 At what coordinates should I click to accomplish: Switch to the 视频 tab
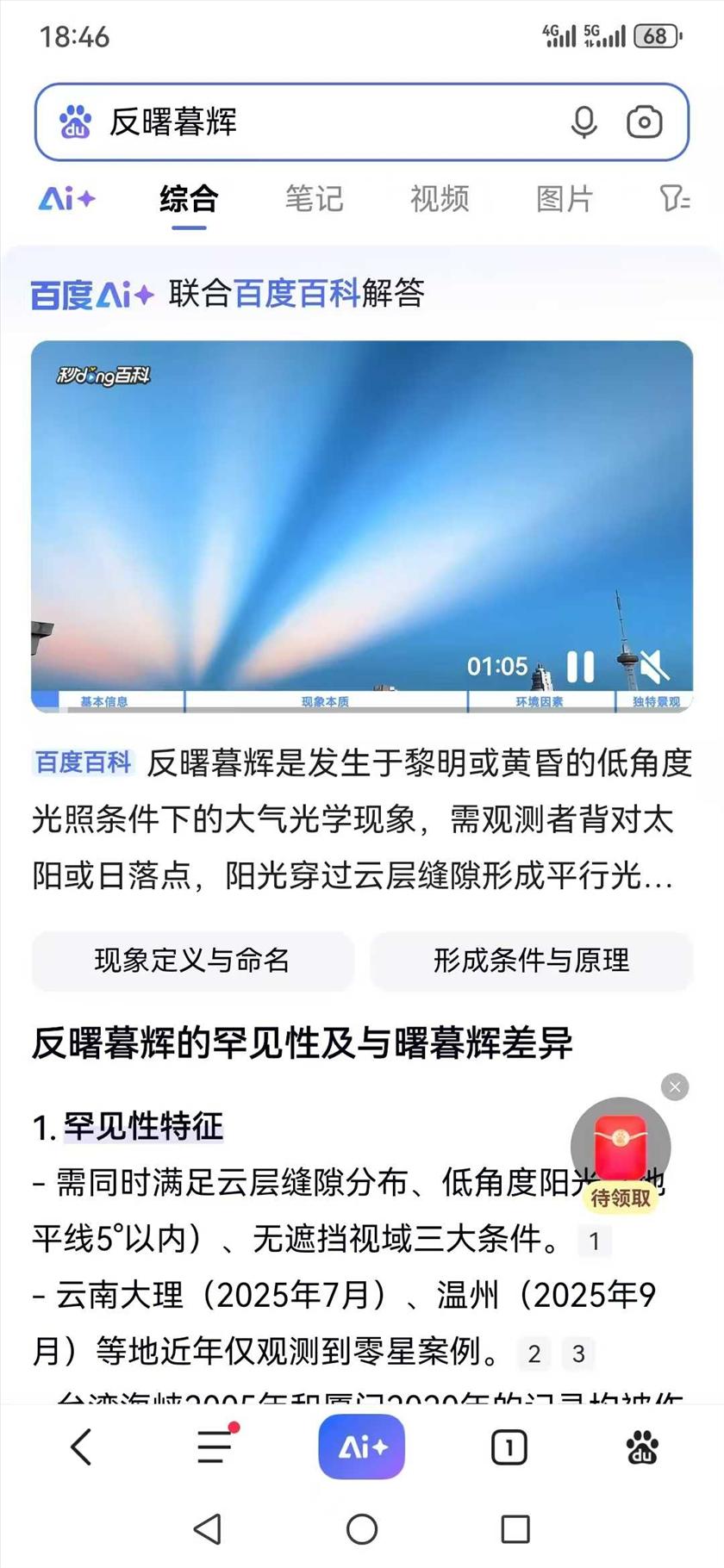coord(440,199)
